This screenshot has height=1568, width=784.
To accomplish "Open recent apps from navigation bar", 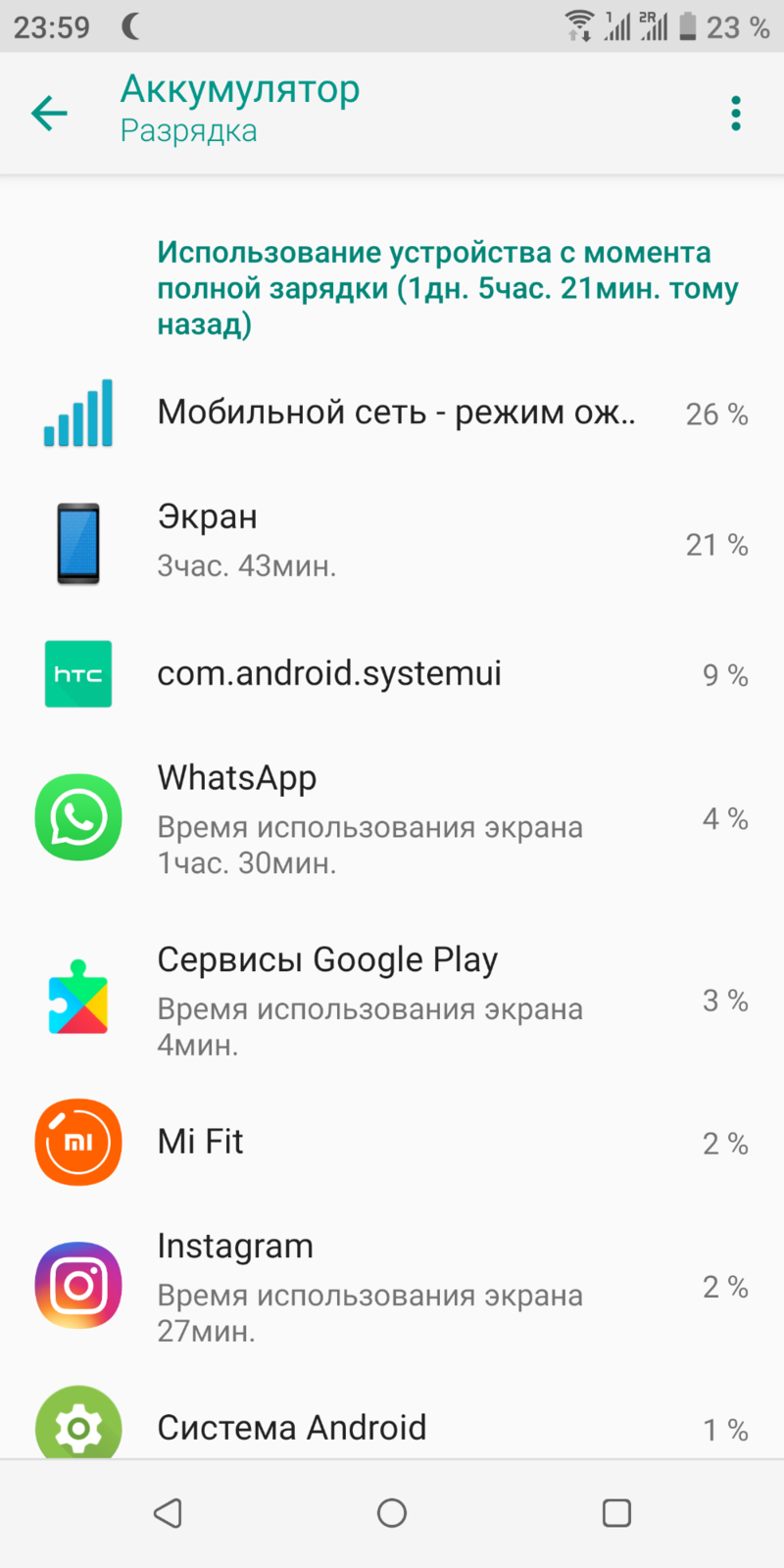I will [616, 1513].
